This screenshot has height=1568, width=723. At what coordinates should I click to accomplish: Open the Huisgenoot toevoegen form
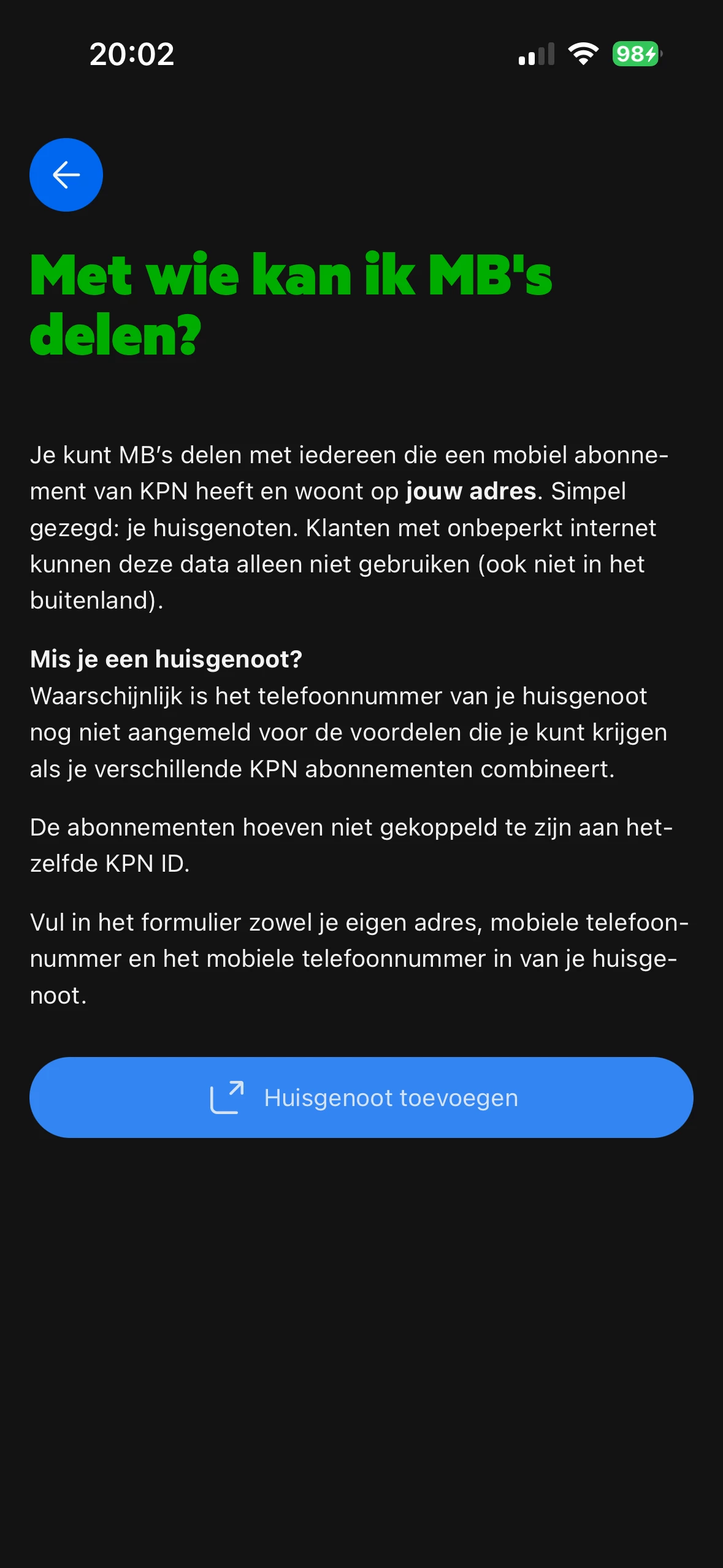361,1097
